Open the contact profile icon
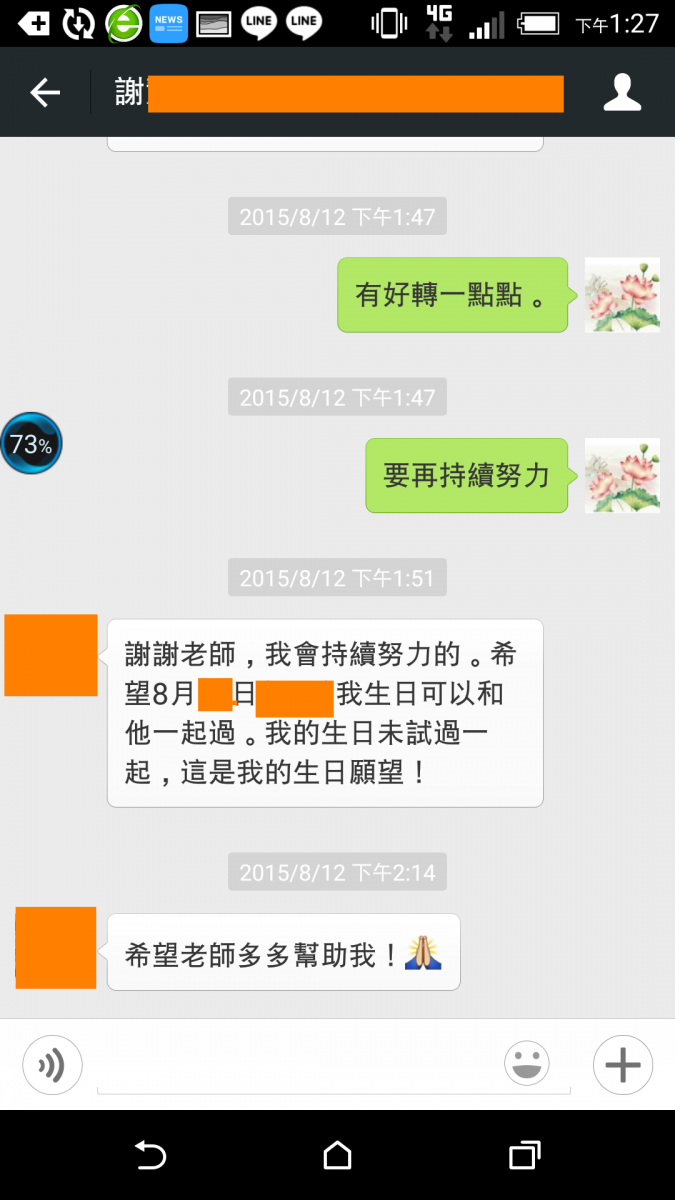The height and width of the screenshot is (1200, 675). point(622,93)
